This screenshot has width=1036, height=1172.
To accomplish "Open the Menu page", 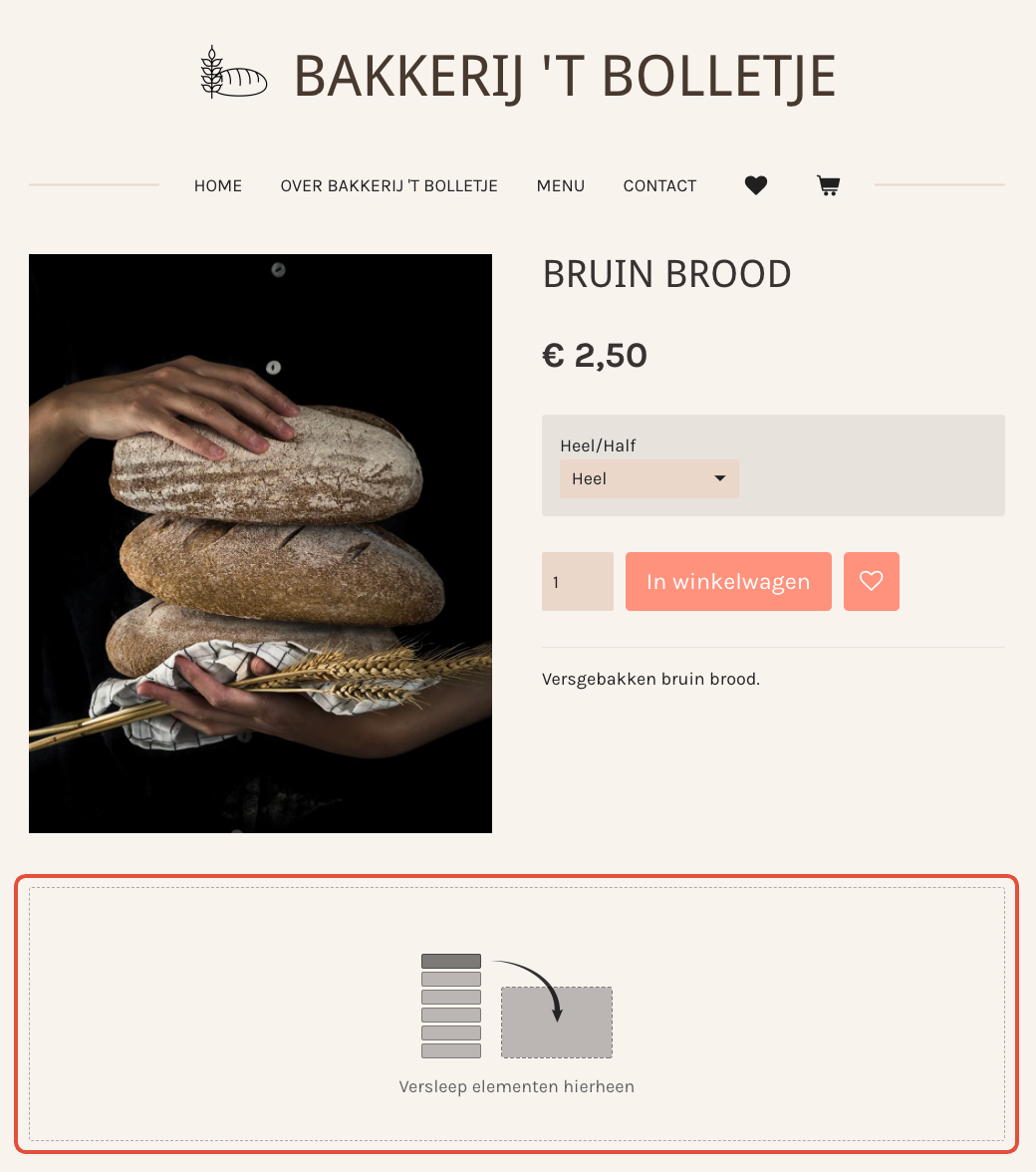I will point(560,185).
